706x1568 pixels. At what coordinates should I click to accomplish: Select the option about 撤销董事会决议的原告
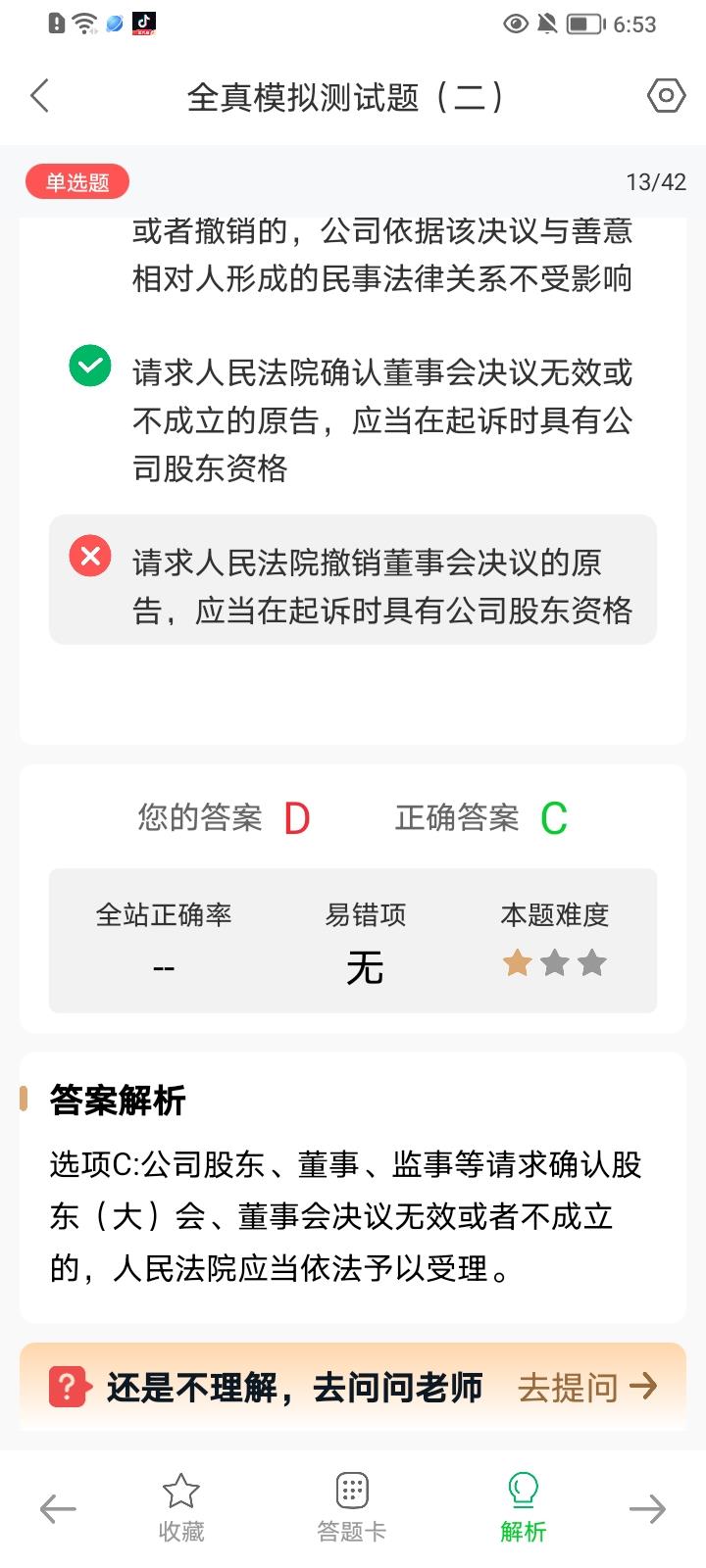(x=381, y=586)
